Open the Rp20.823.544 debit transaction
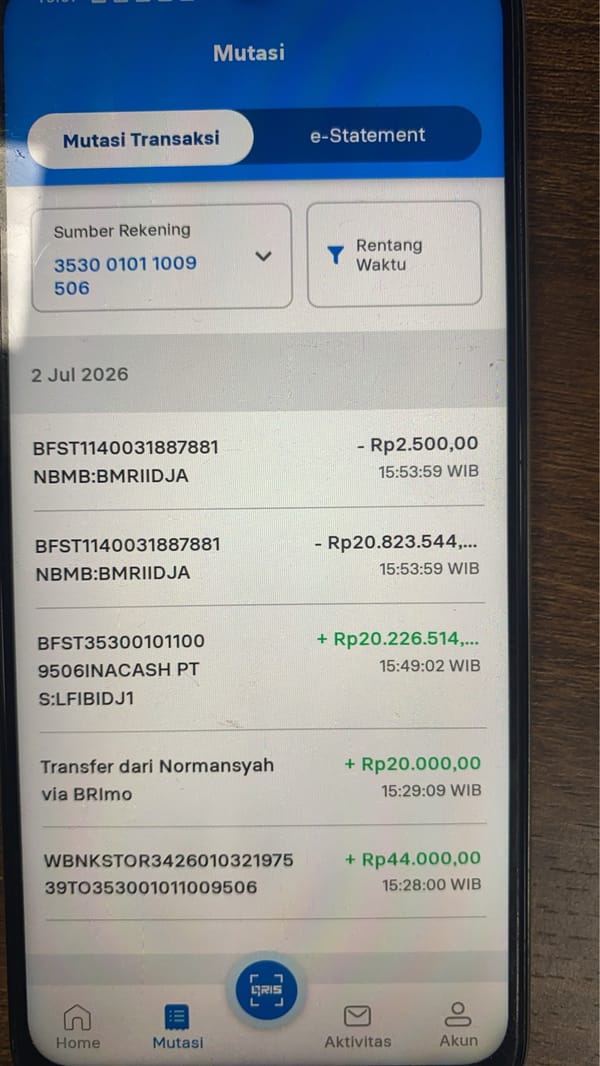This screenshot has height=1066, width=600. click(258, 557)
